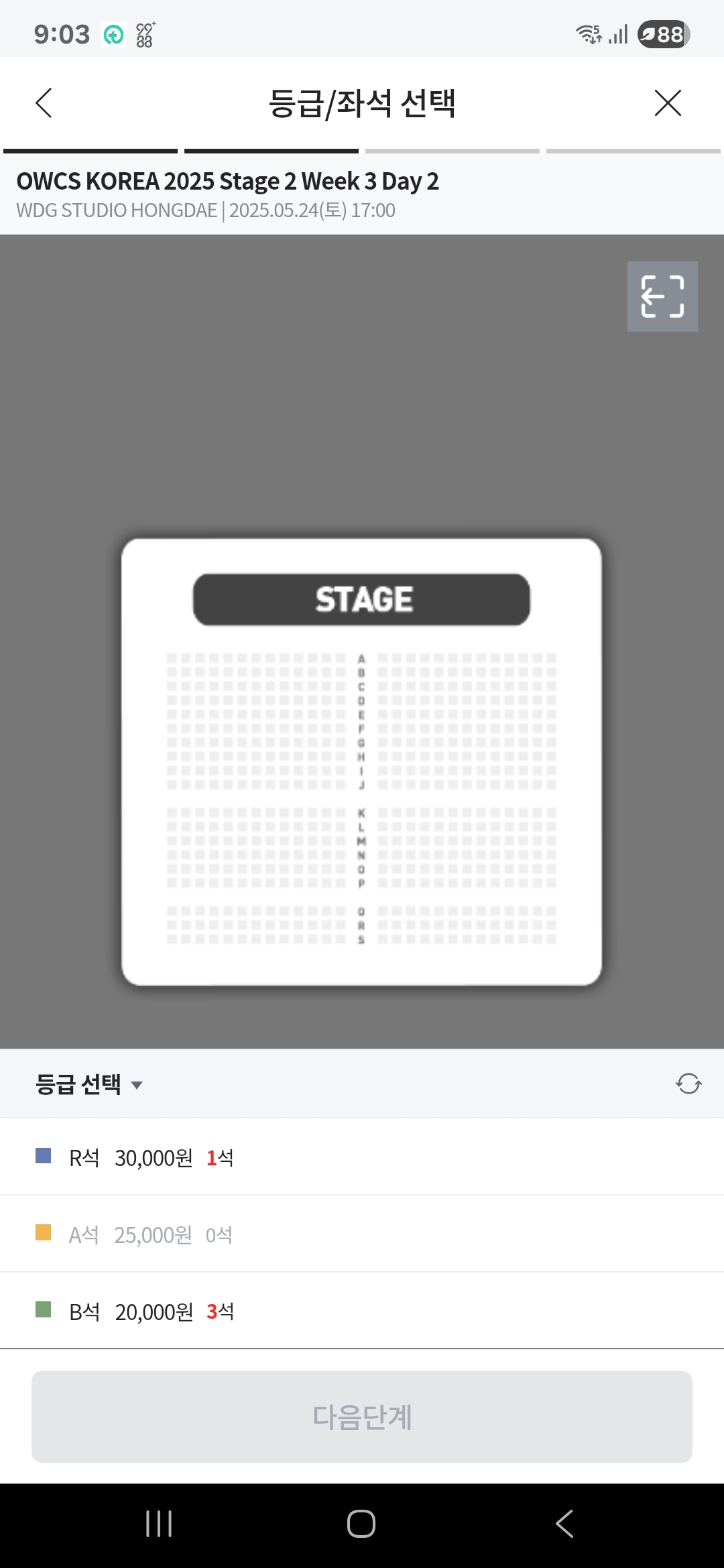Open the seat map with STAGE layout
The height and width of the screenshot is (1568, 724).
click(361, 762)
